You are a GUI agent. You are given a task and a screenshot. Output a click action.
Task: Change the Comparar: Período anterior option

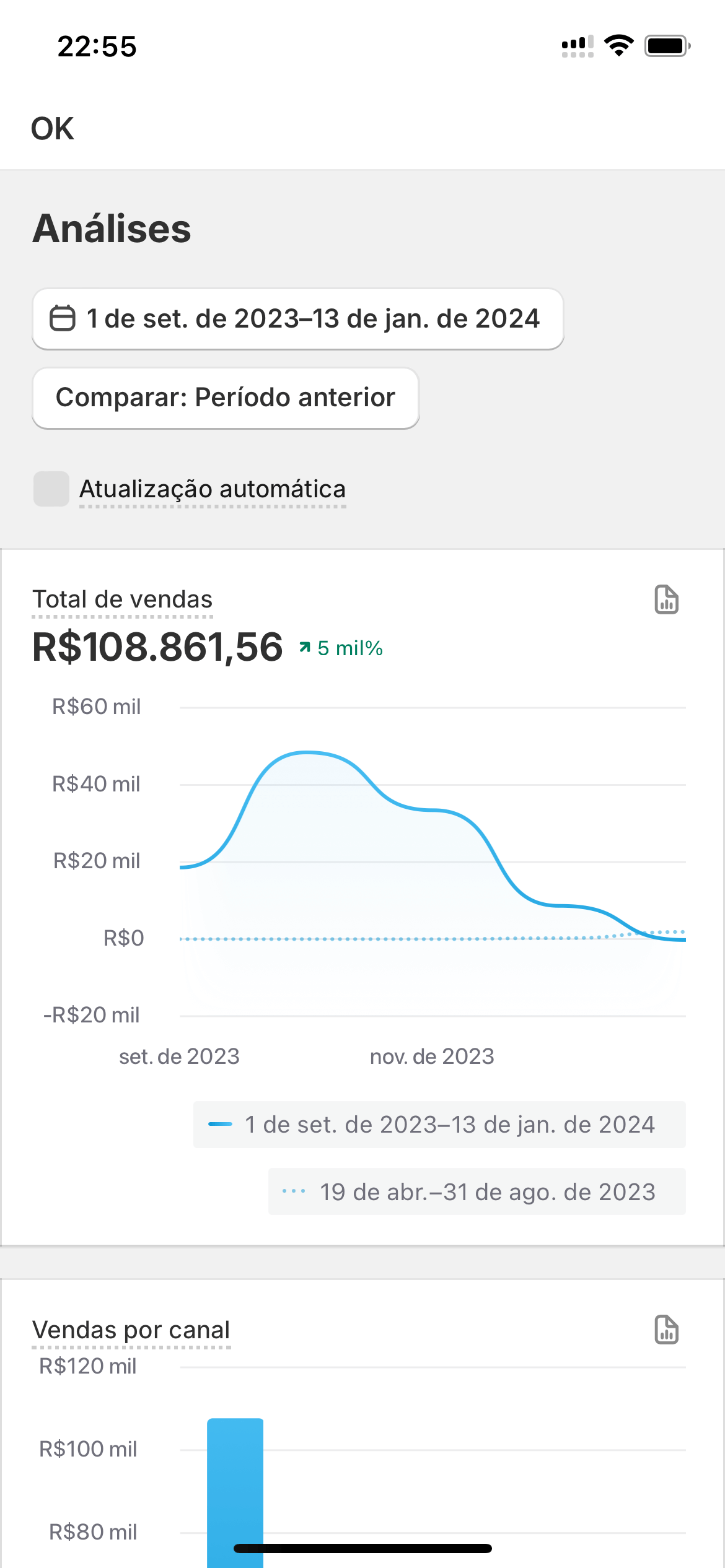point(226,398)
